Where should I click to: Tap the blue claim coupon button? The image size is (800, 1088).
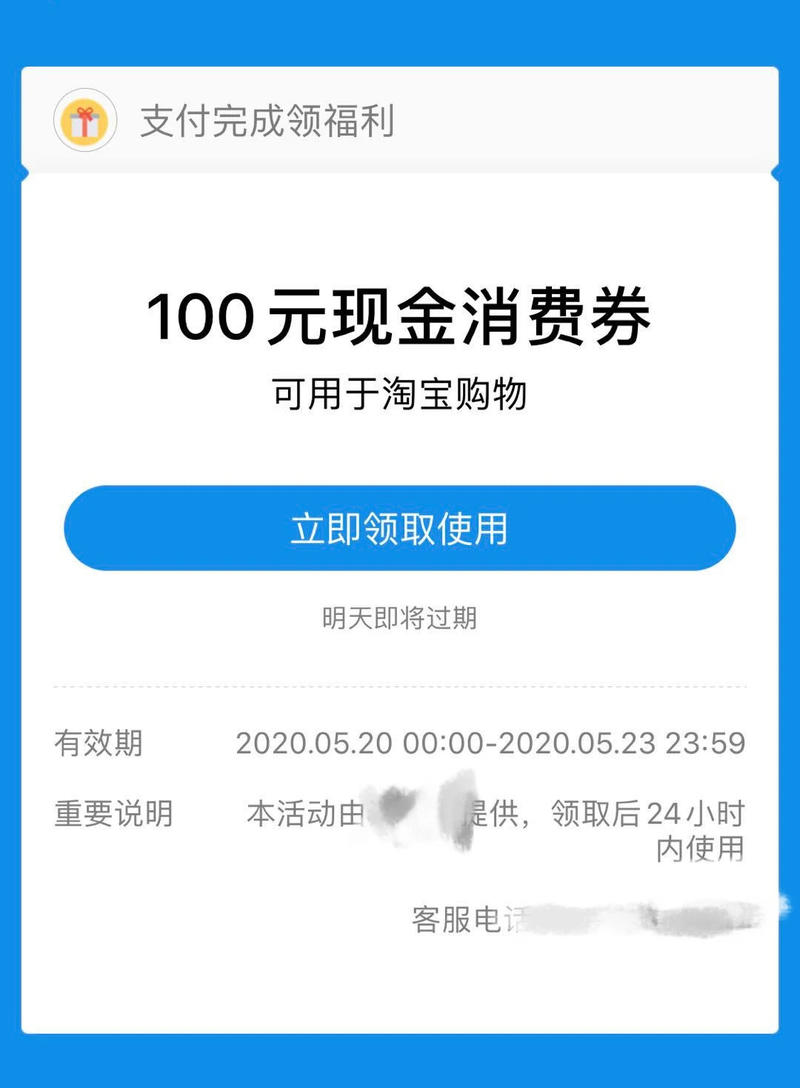(x=400, y=531)
